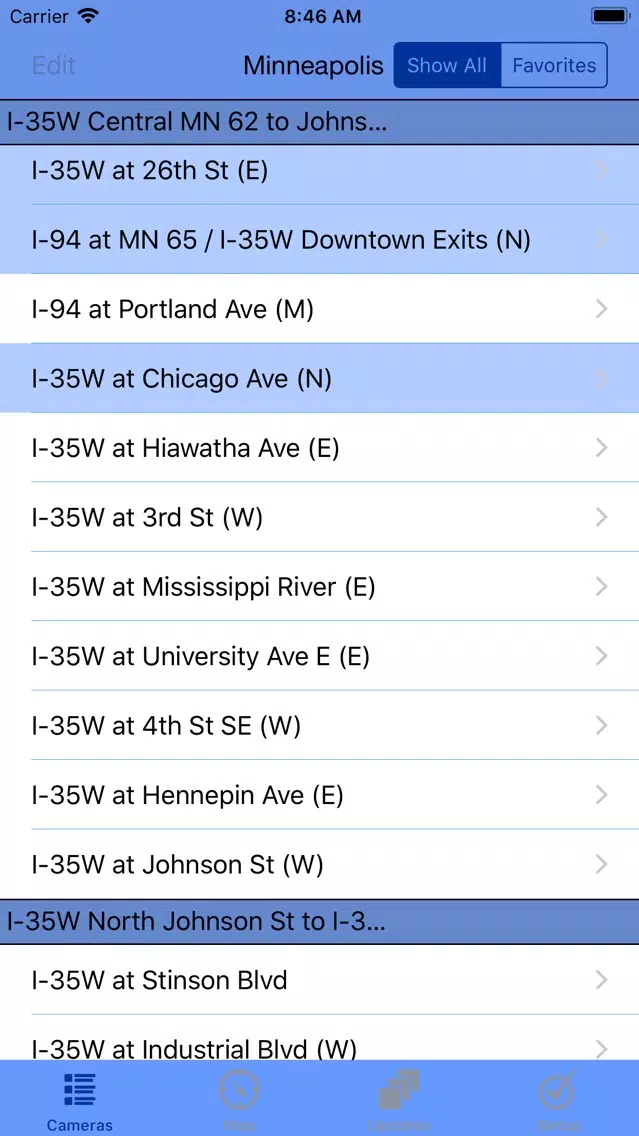View I-35W at Mississippi River (E) camera

click(x=320, y=587)
